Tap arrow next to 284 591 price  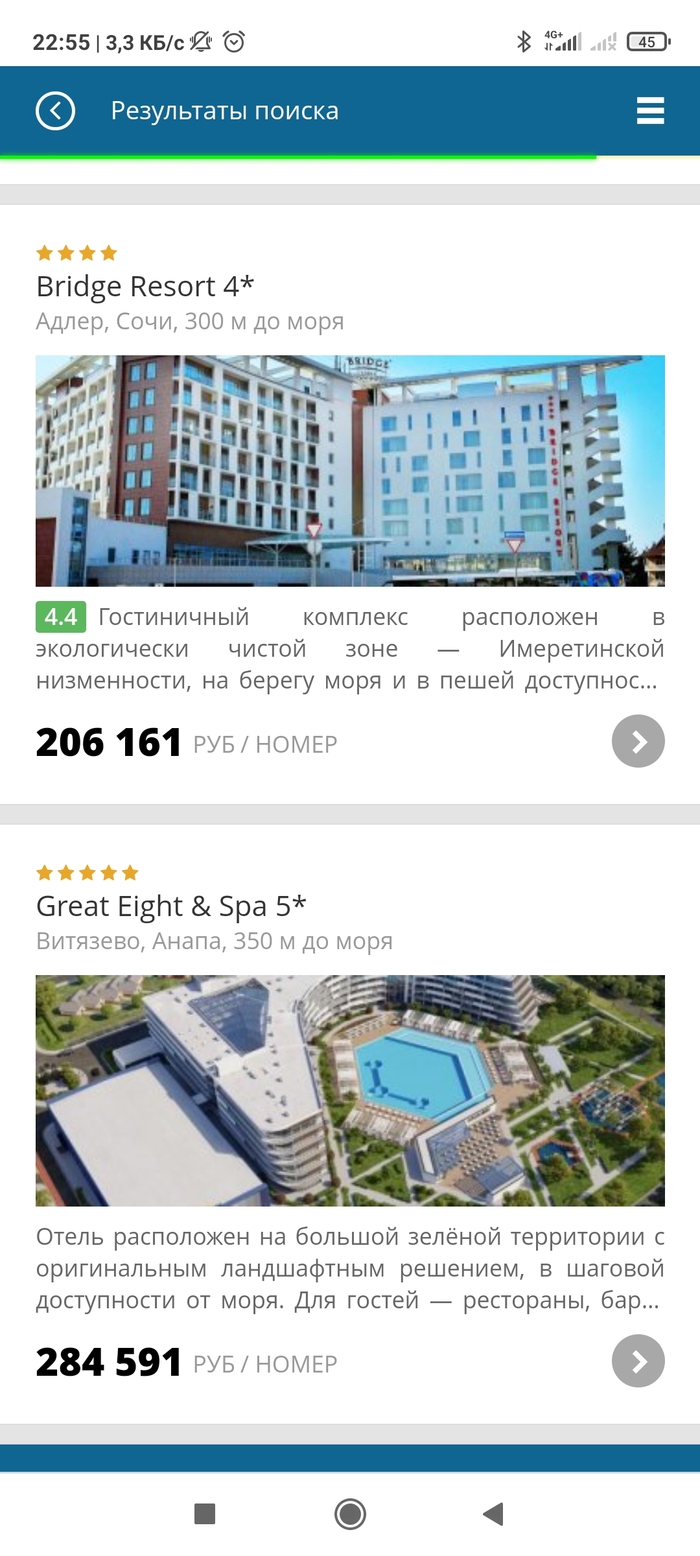[638, 1361]
